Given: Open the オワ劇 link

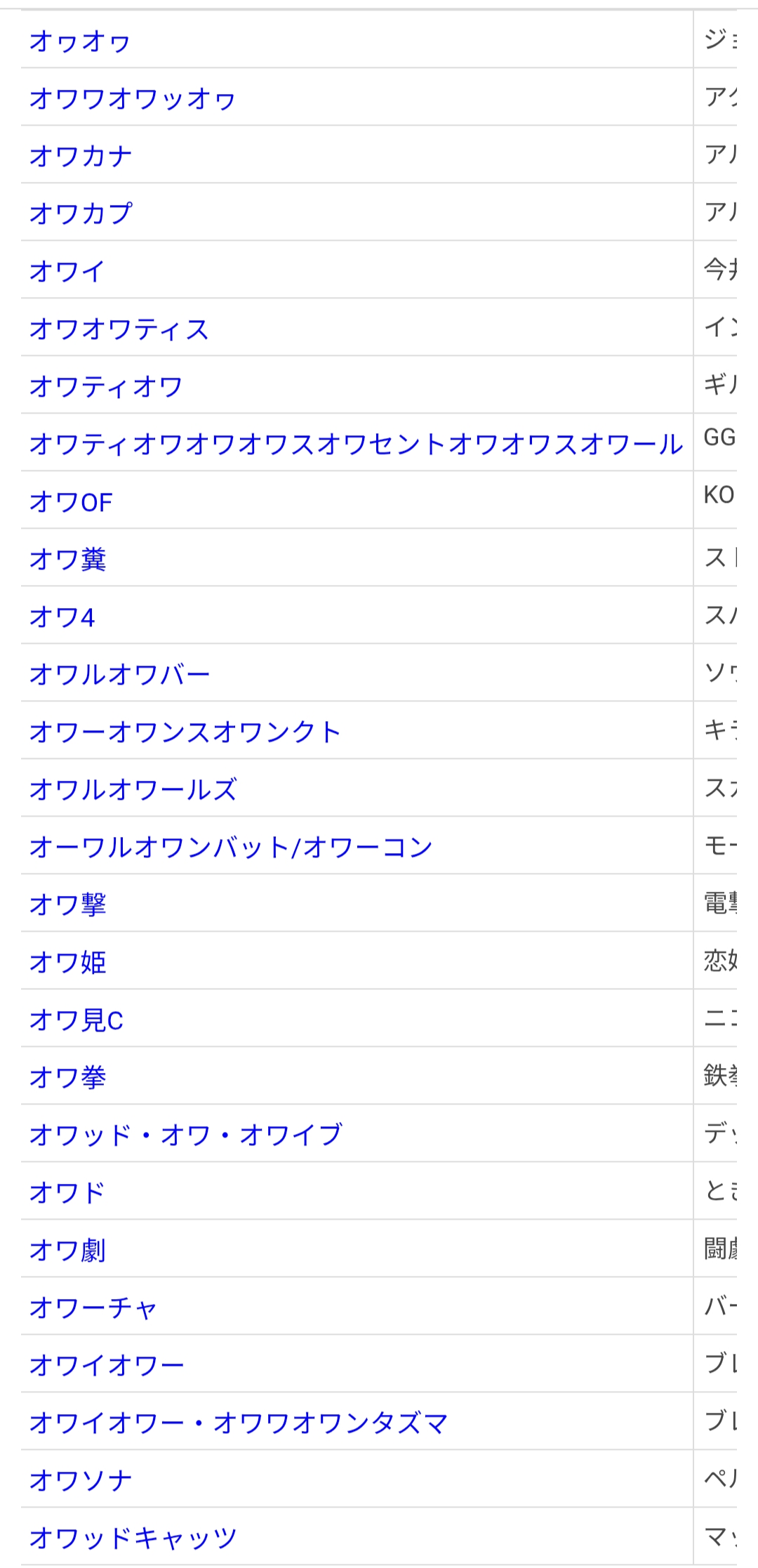Looking at the screenshot, I should tap(67, 1251).
